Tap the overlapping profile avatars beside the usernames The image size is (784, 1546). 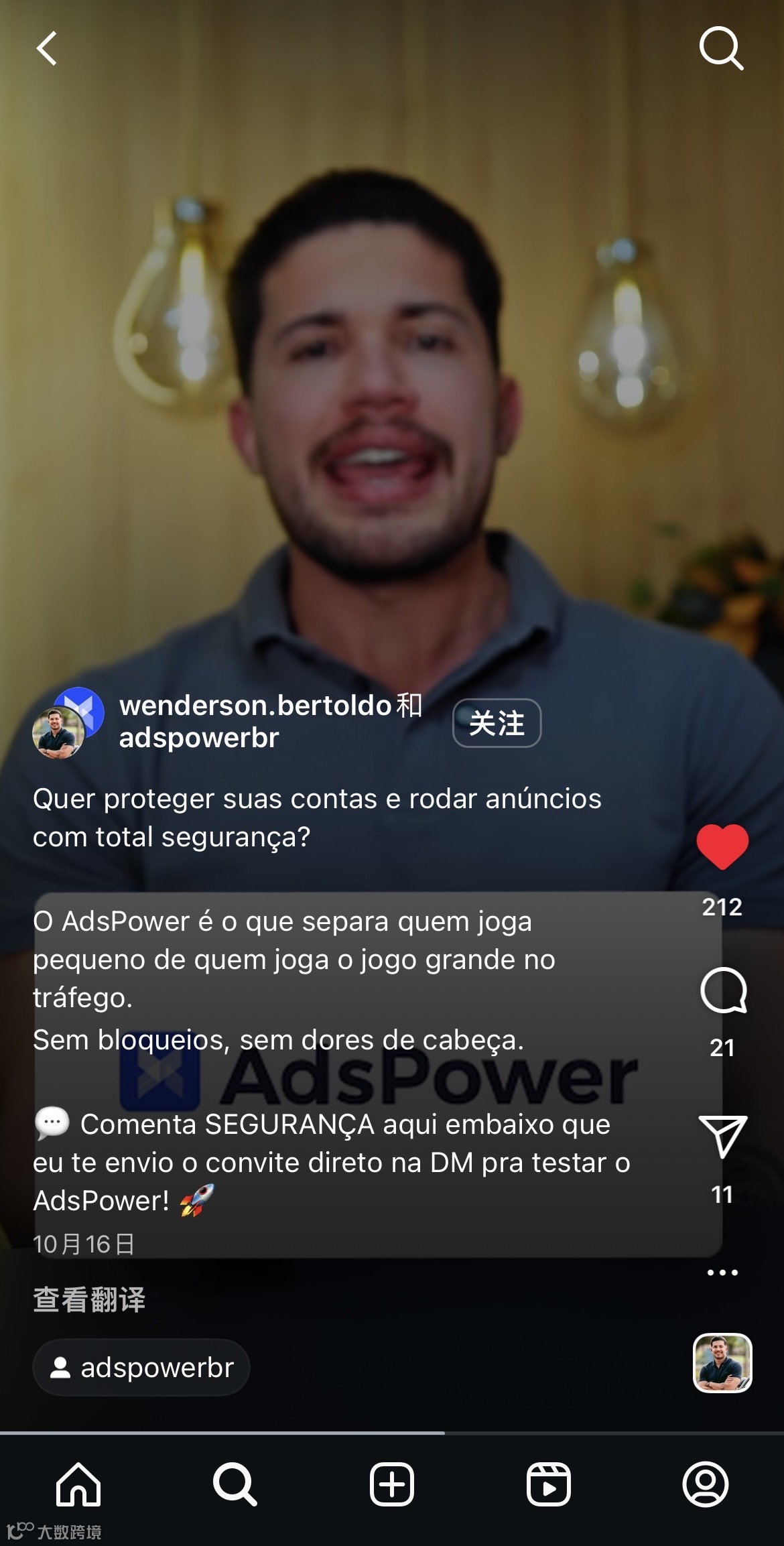tap(68, 722)
